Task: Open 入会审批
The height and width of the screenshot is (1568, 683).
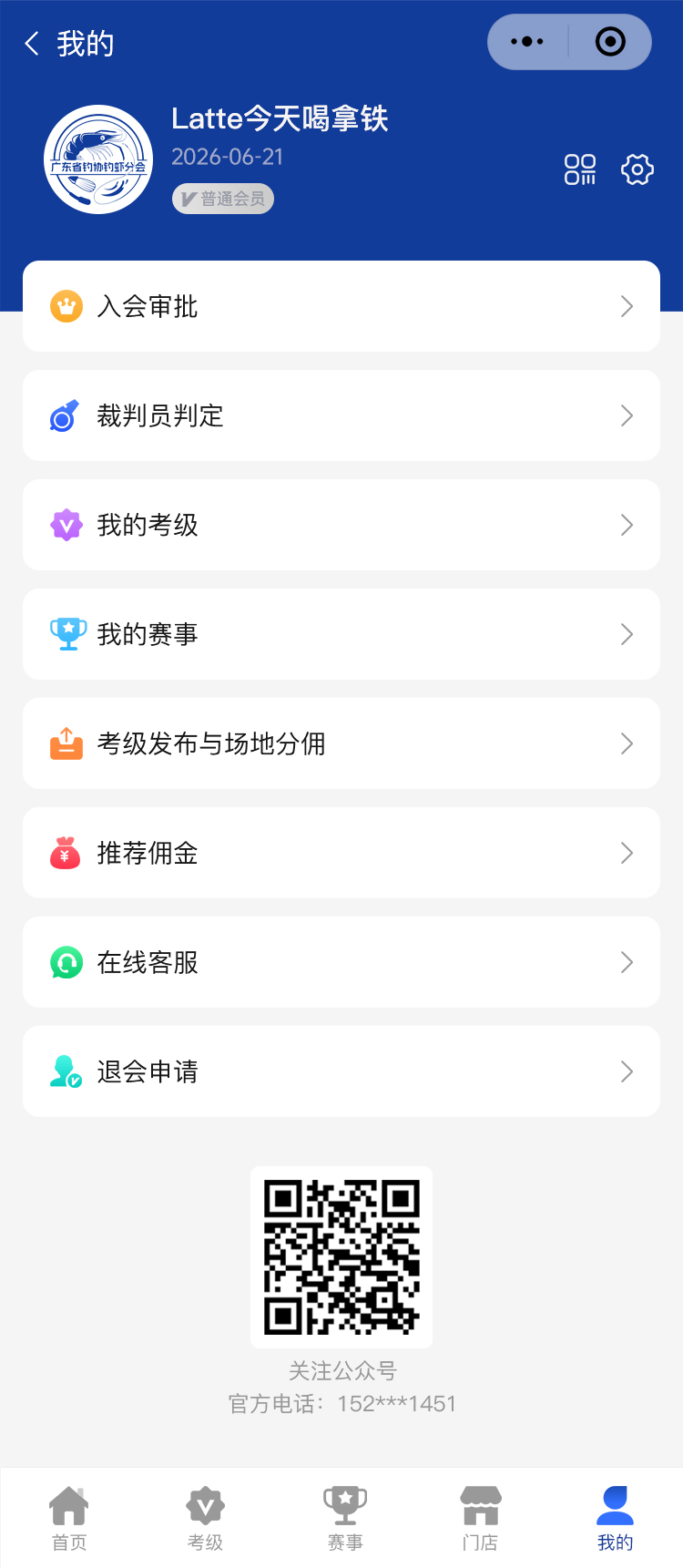Action: pos(341,306)
